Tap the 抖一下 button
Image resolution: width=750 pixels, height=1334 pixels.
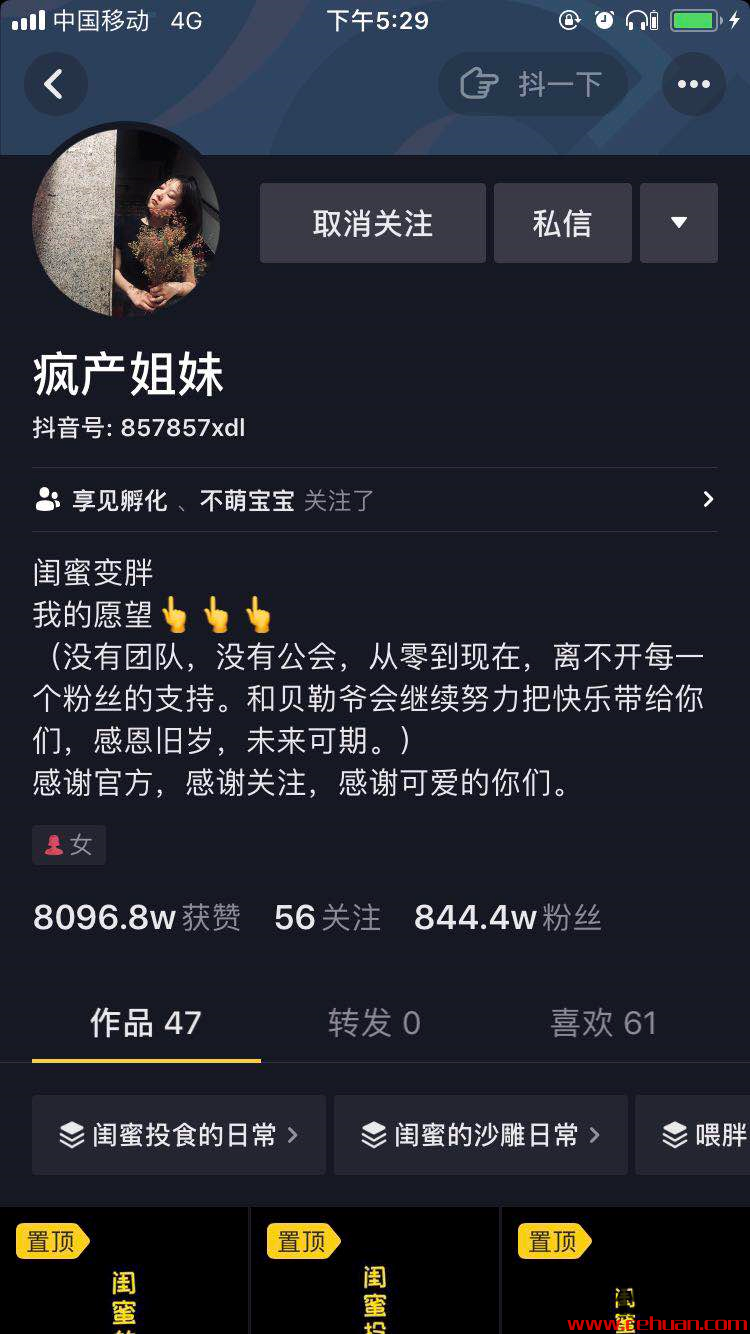[533, 84]
